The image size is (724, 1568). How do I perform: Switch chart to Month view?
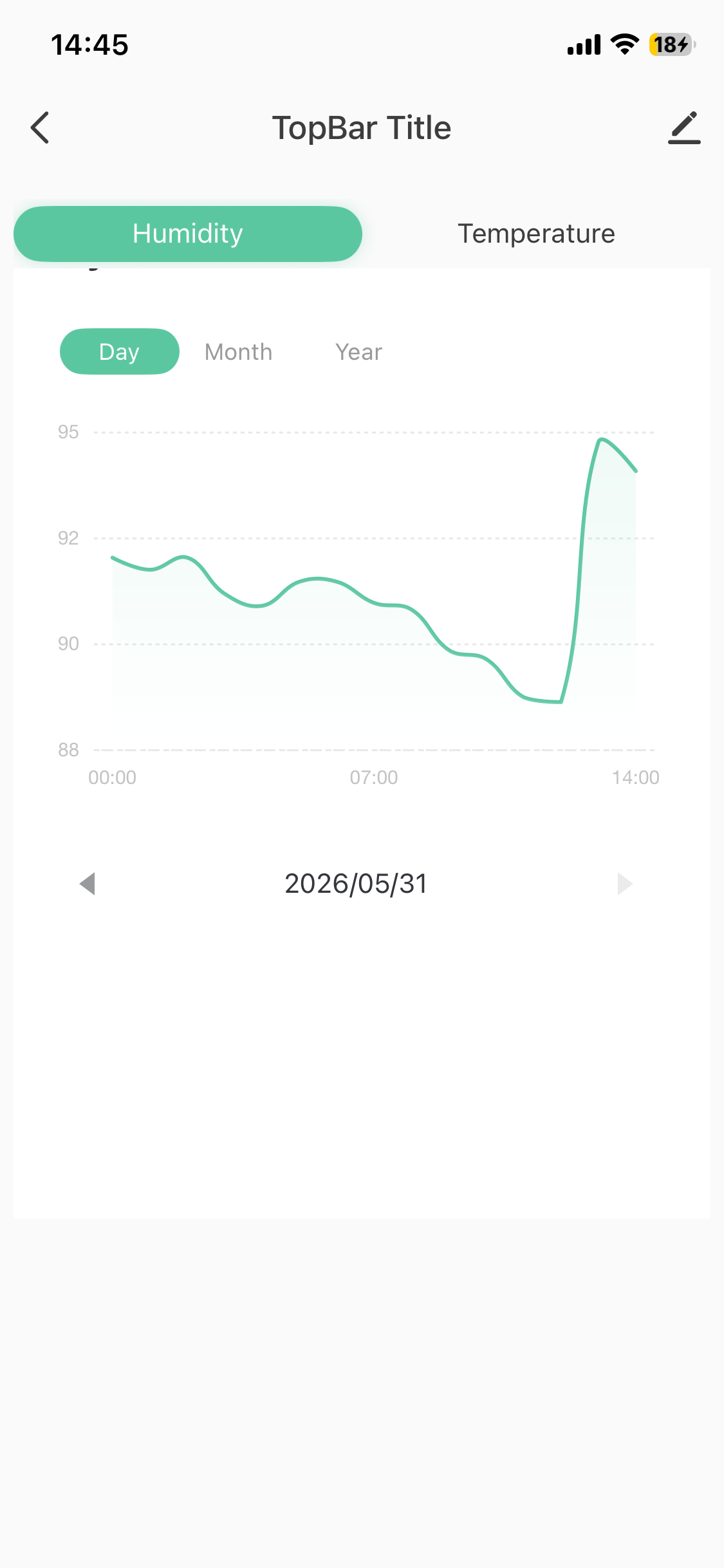[239, 352]
